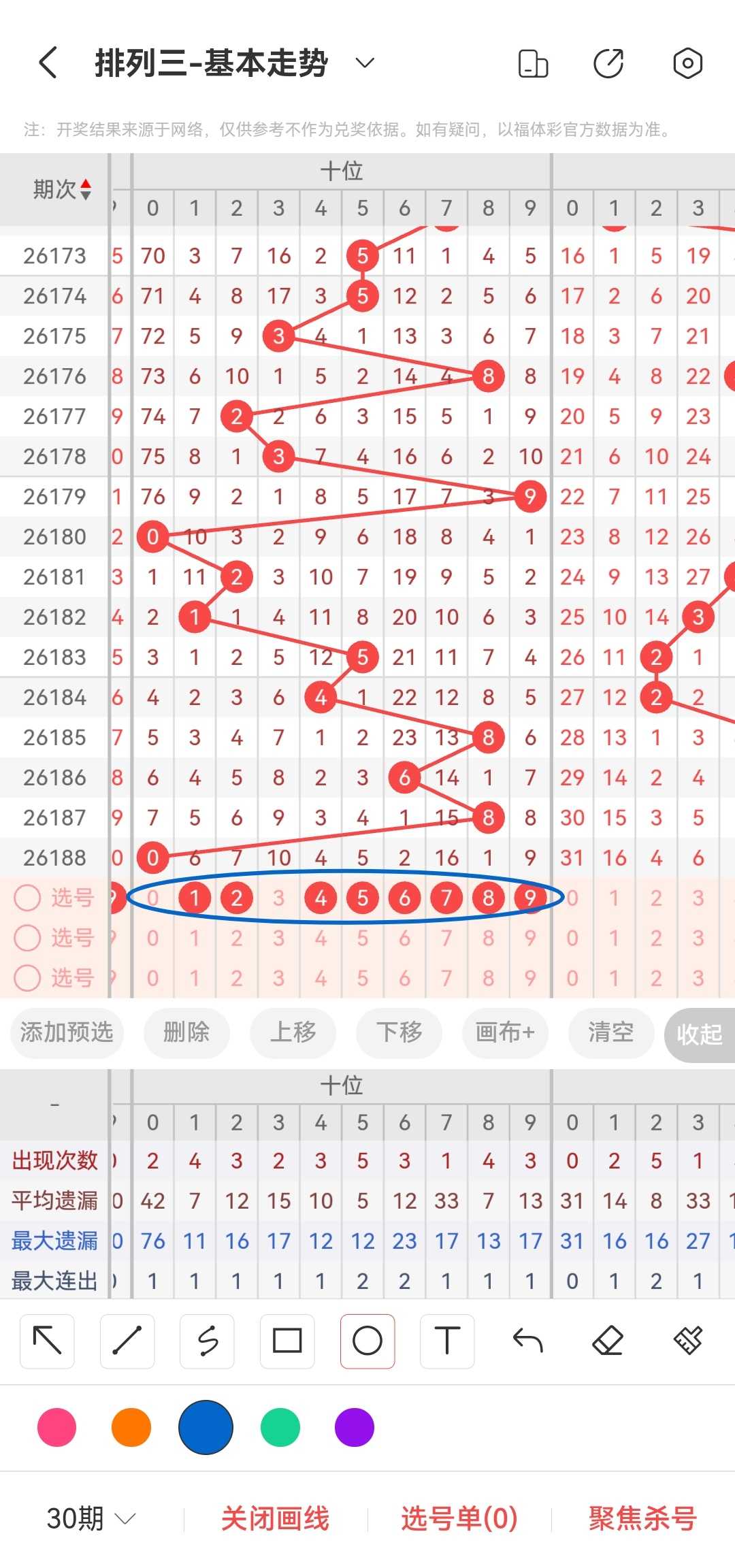
Task: Tap 画布+ to extend canvas
Action: click(x=505, y=1033)
